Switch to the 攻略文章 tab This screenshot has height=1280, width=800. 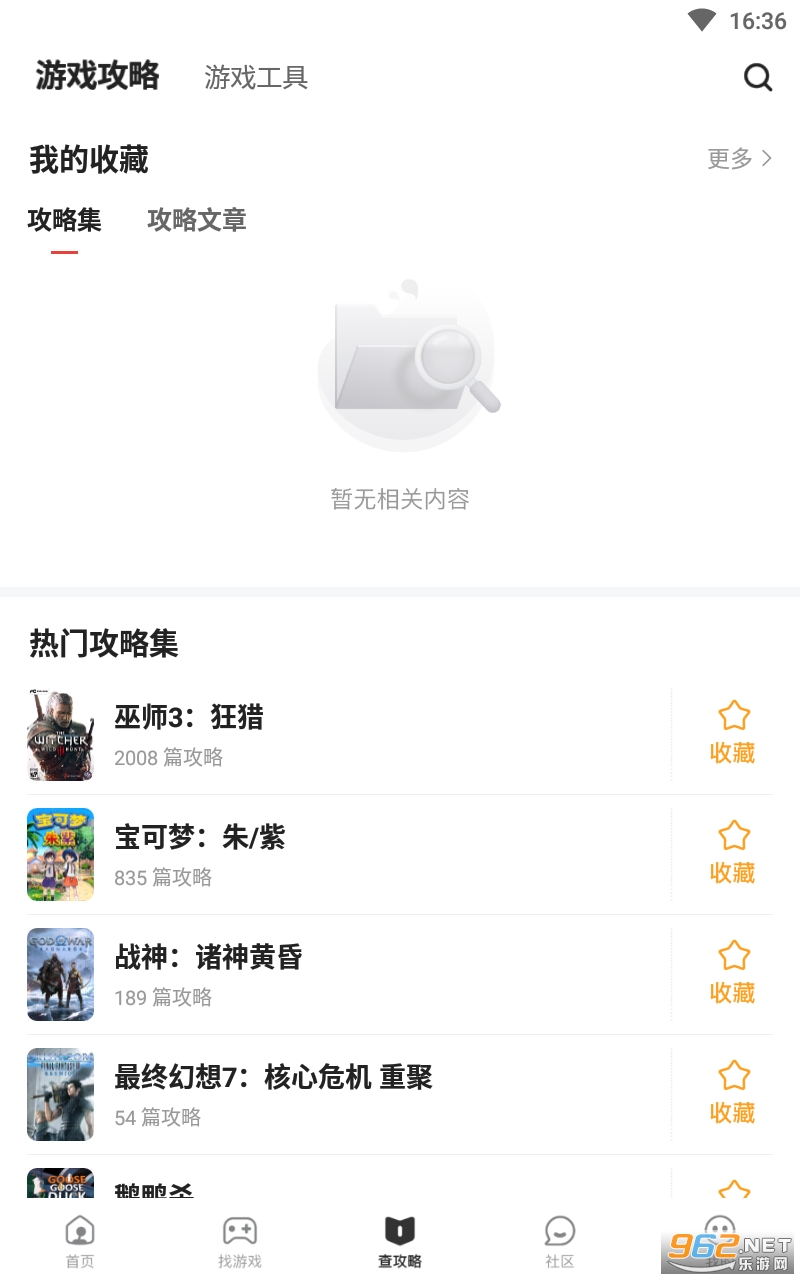tap(197, 220)
